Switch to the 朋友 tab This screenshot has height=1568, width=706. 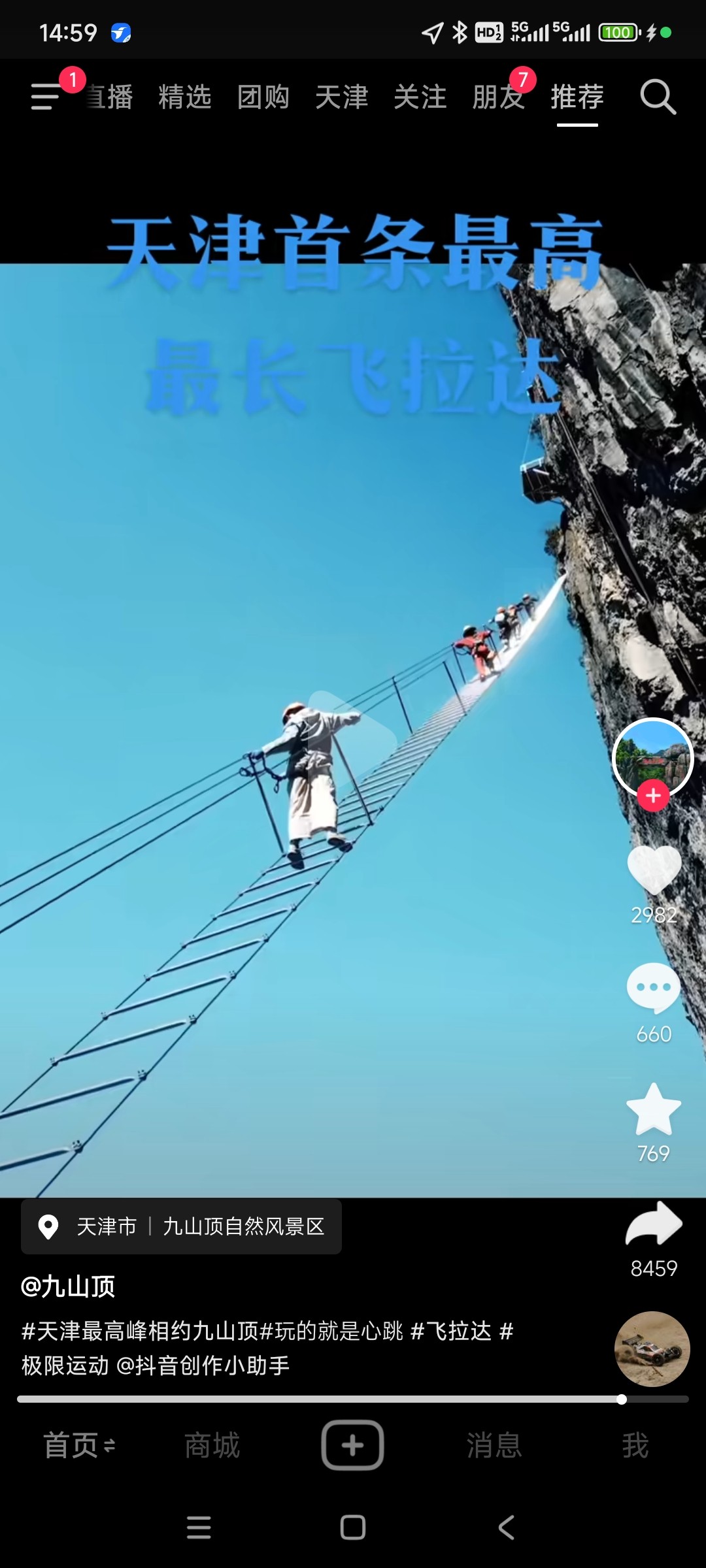click(x=499, y=97)
